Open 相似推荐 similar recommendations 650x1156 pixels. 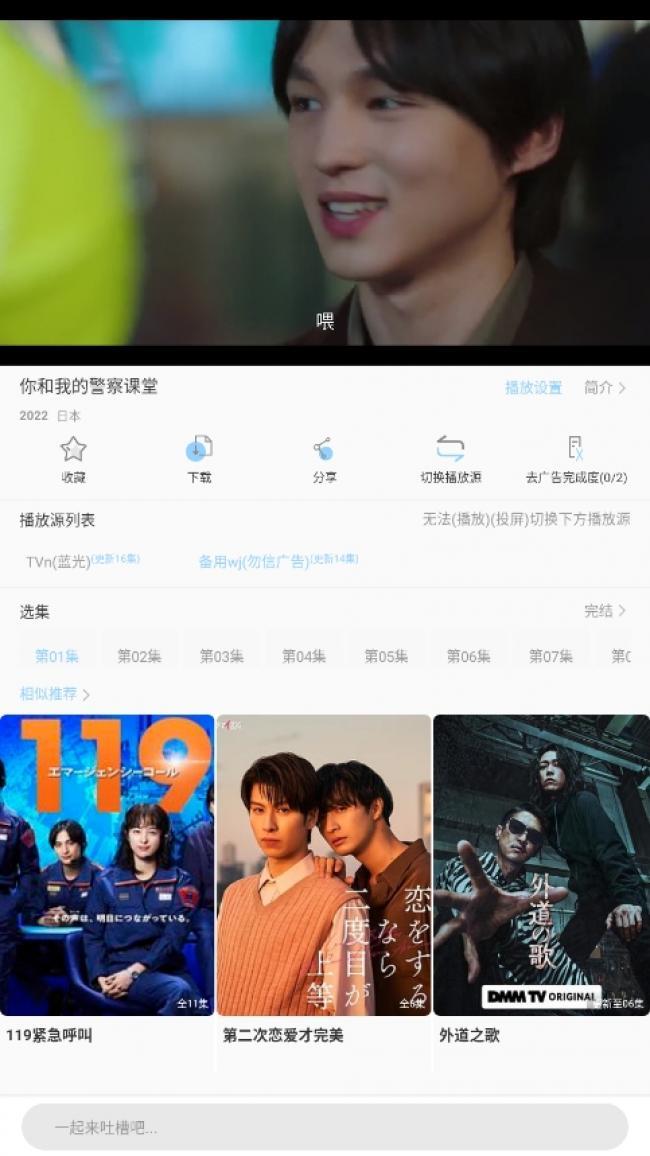[54, 694]
